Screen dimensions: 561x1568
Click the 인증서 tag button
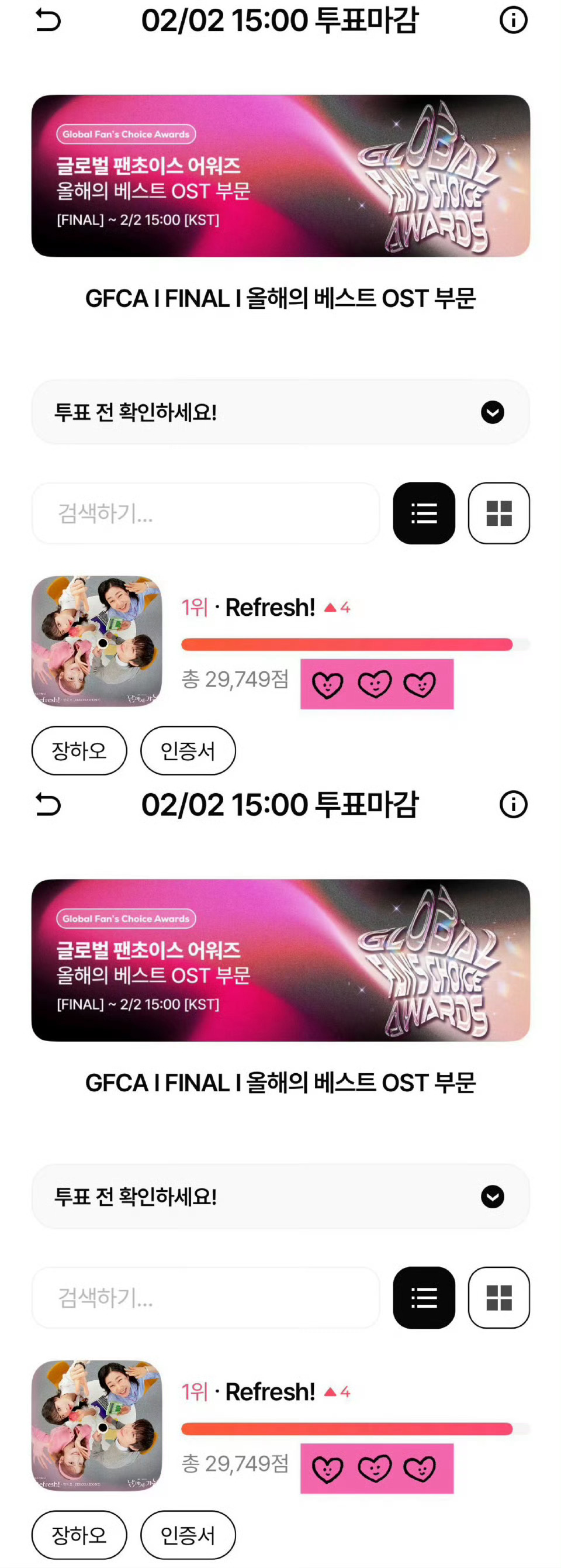[188, 751]
